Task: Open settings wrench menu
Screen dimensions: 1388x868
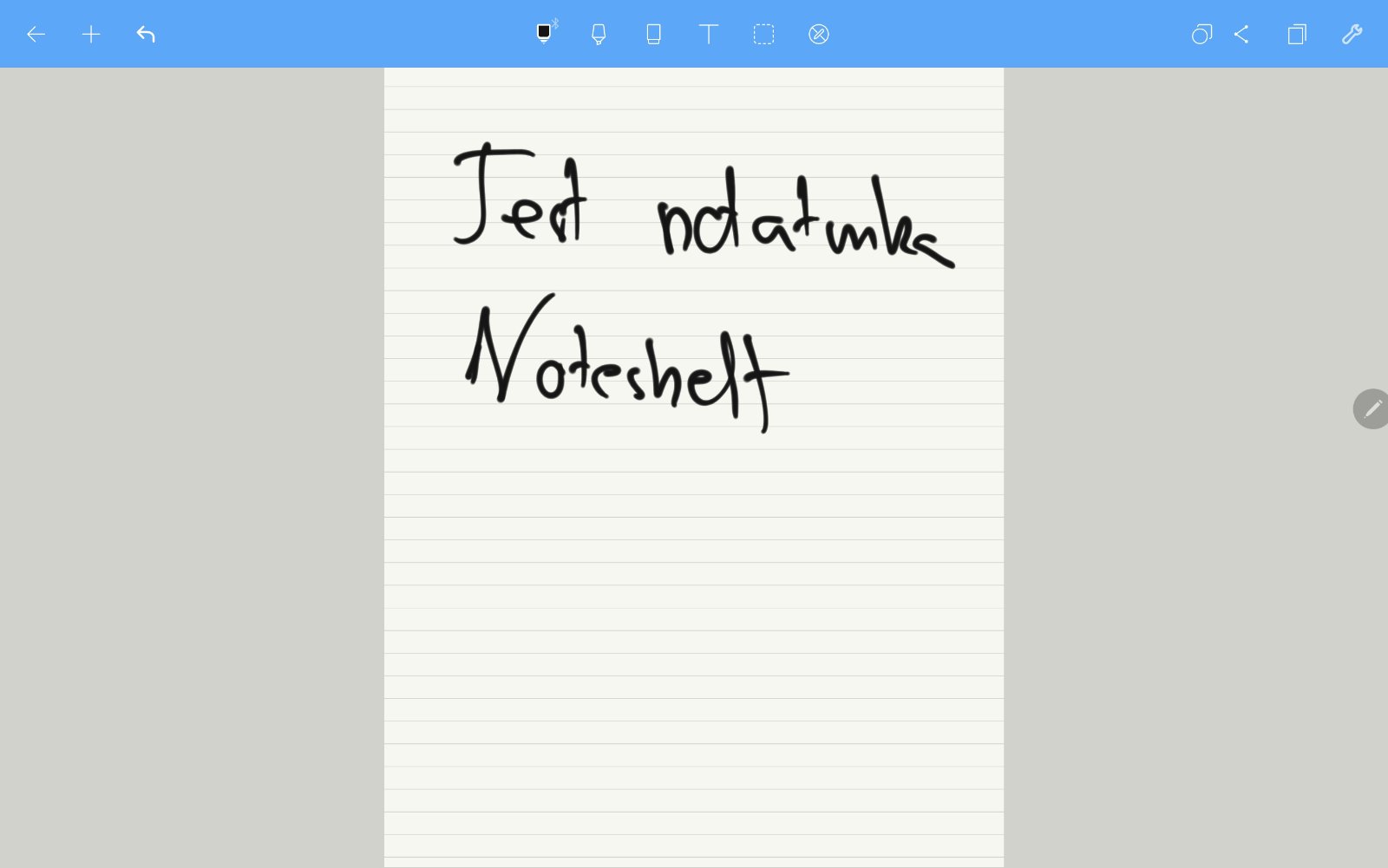Action: coord(1352,35)
